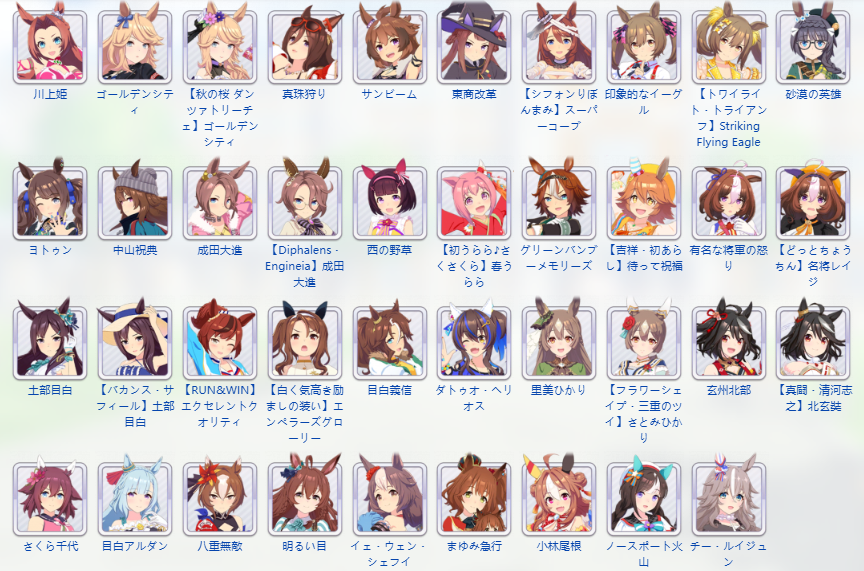
Task: Open the 川上姫 character tile
Action: point(49,46)
